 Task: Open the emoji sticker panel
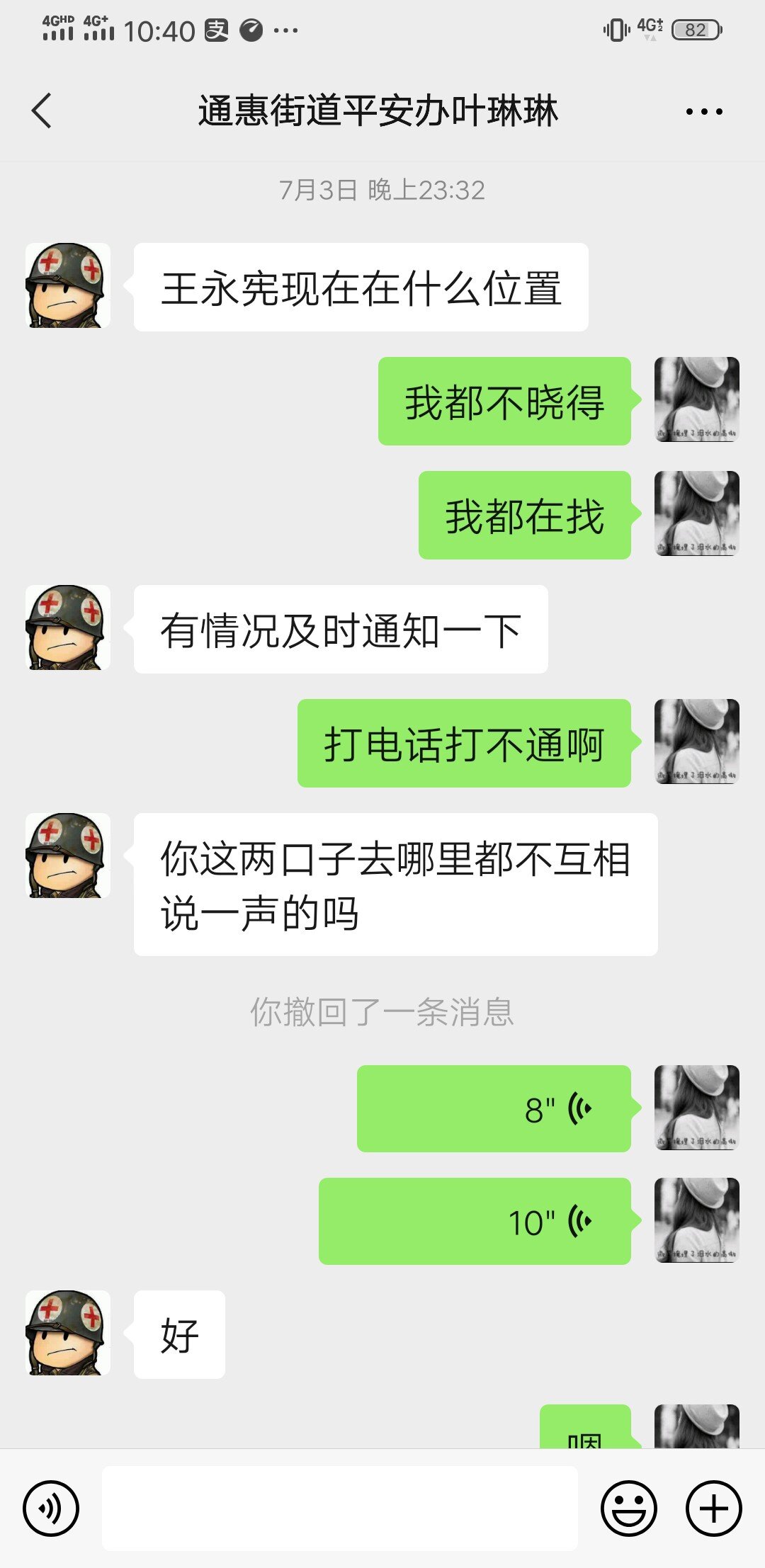tap(628, 1508)
